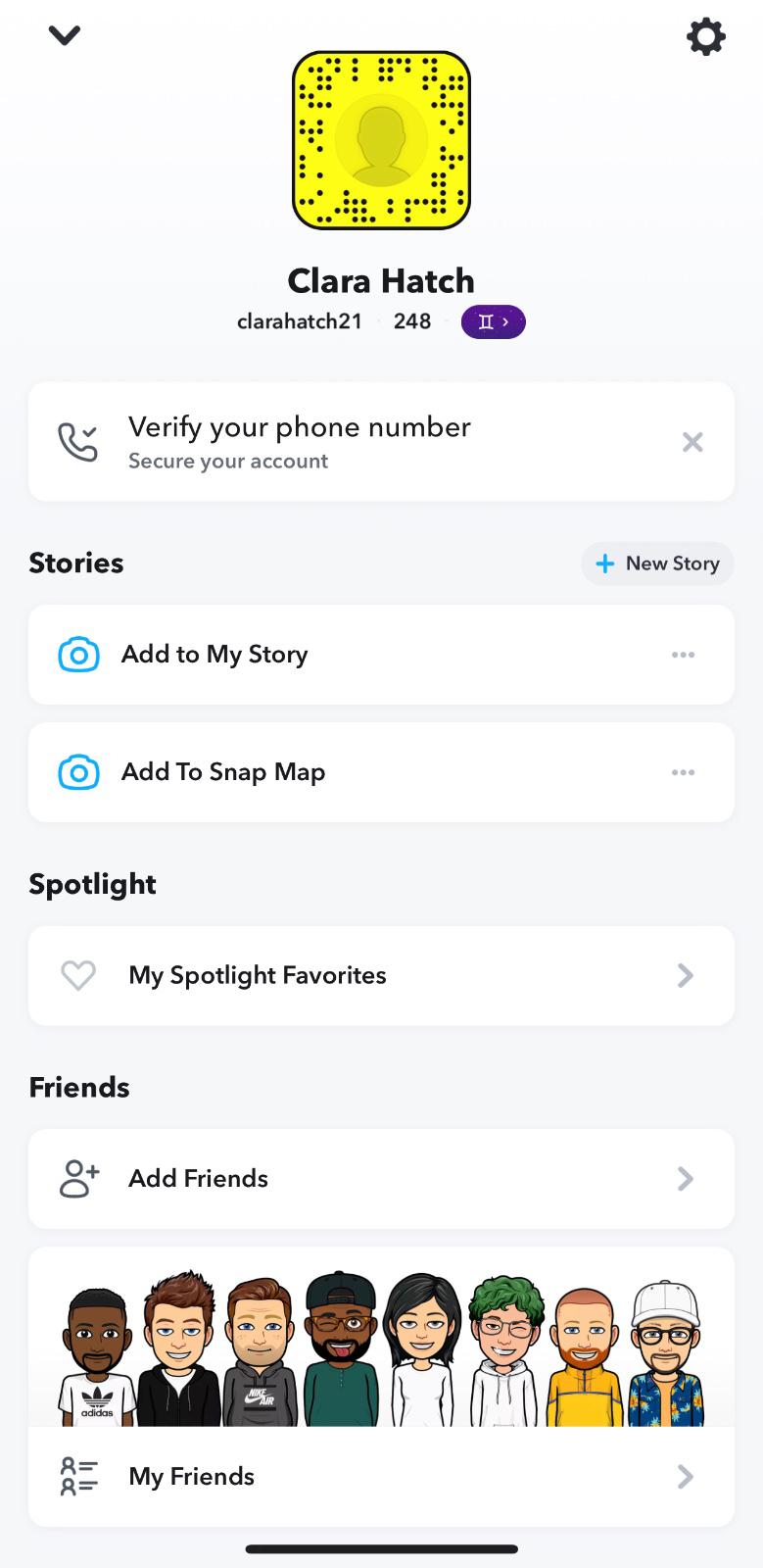Show more options for Snap Map

click(683, 772)
